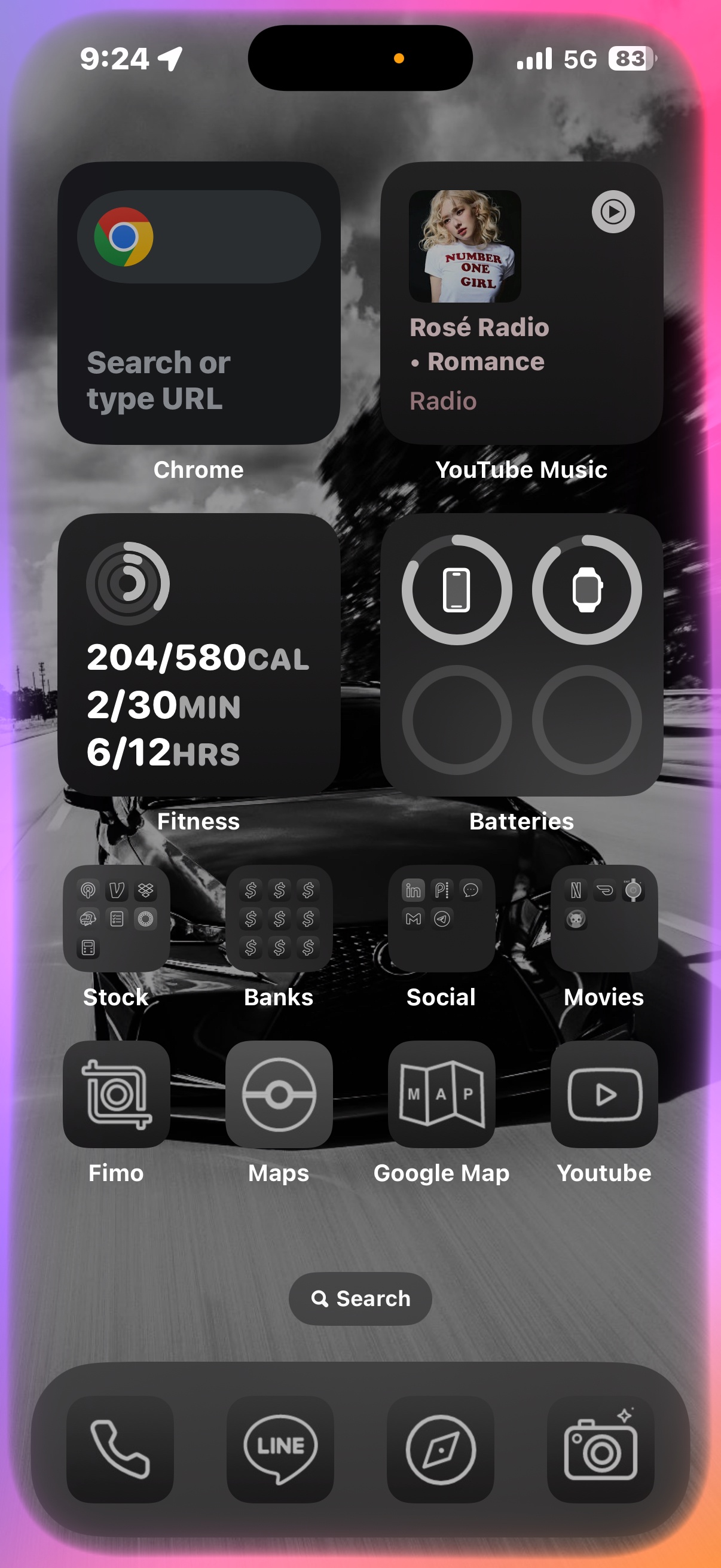721x1568 pixels.
Task: Open the Stock app folder
Action: tap(116, 918)
